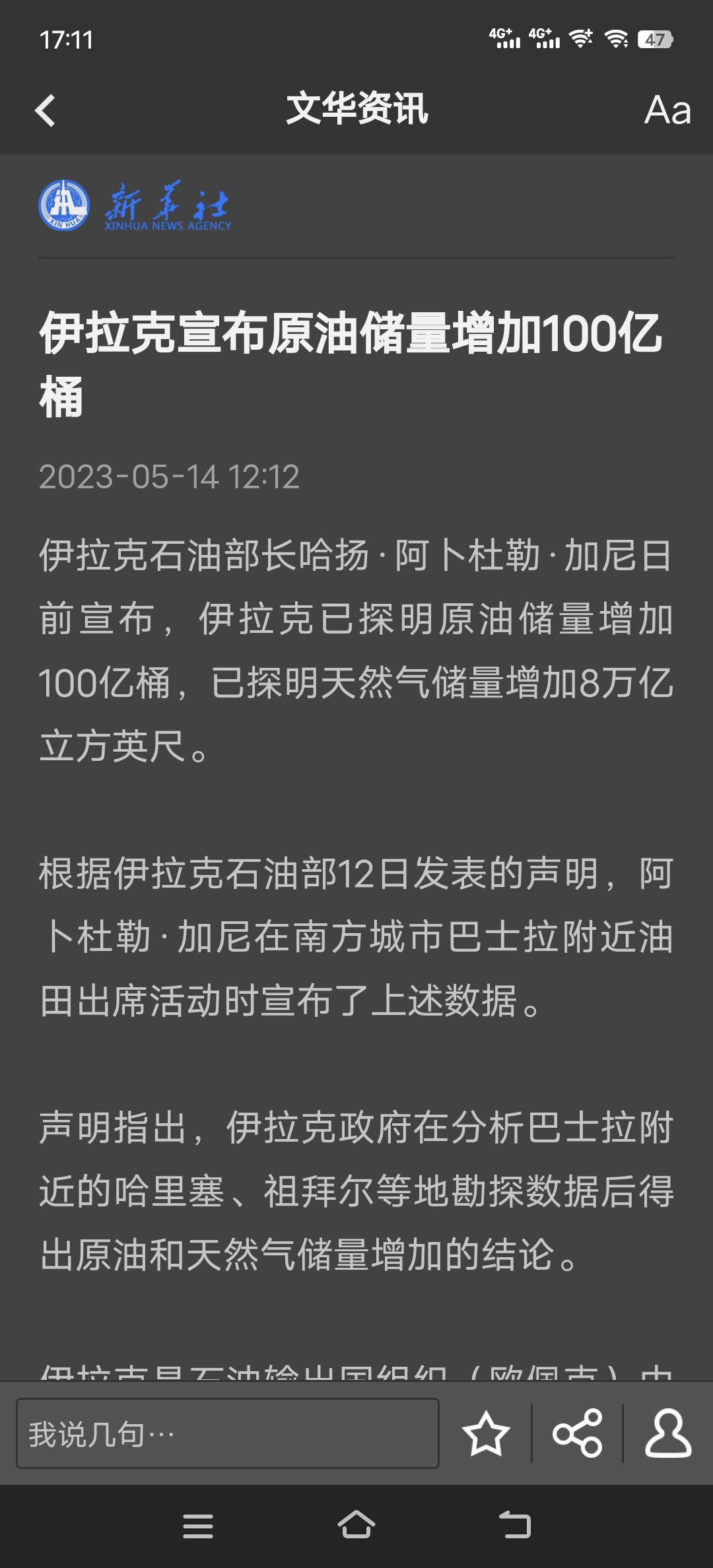This screenshot has height=1568, width=713.
Task: Tap the system back navigation button
Action: 515,1524
